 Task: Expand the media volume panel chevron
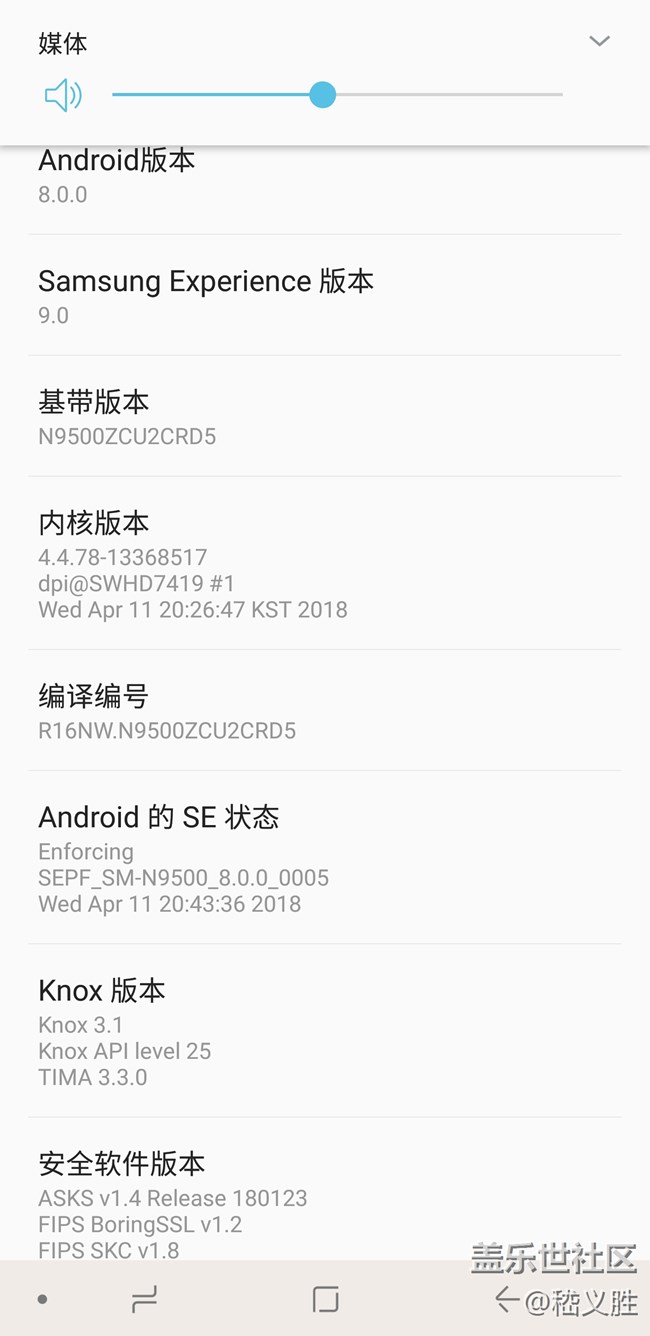pyautogui.click(x=599, y=41)
